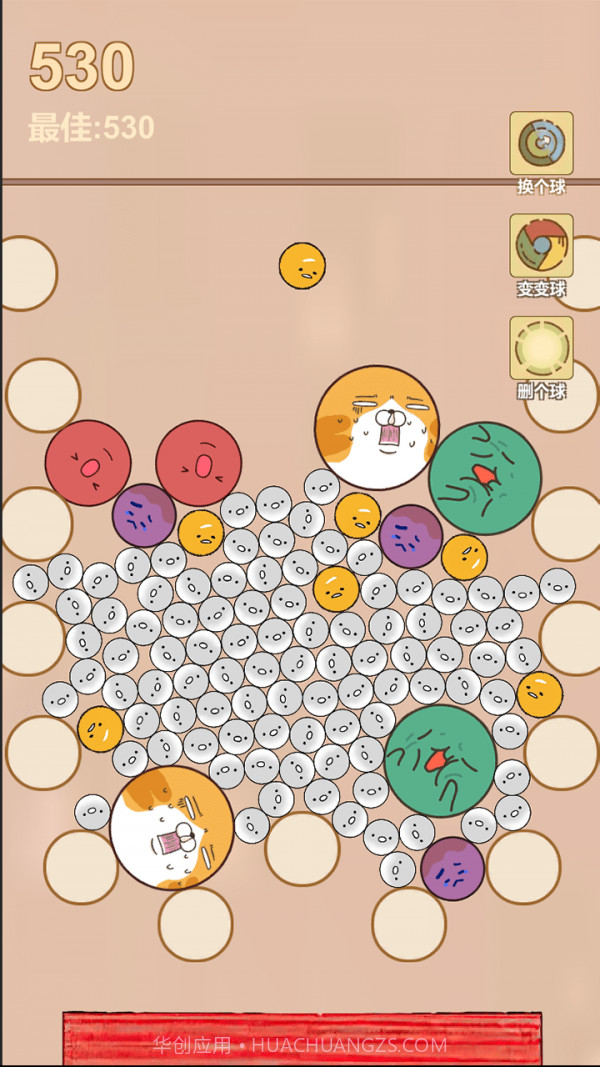Use the 删个球 delete-ball power-up
This screenshot has height=1067, width=600.
pos(541,349)
